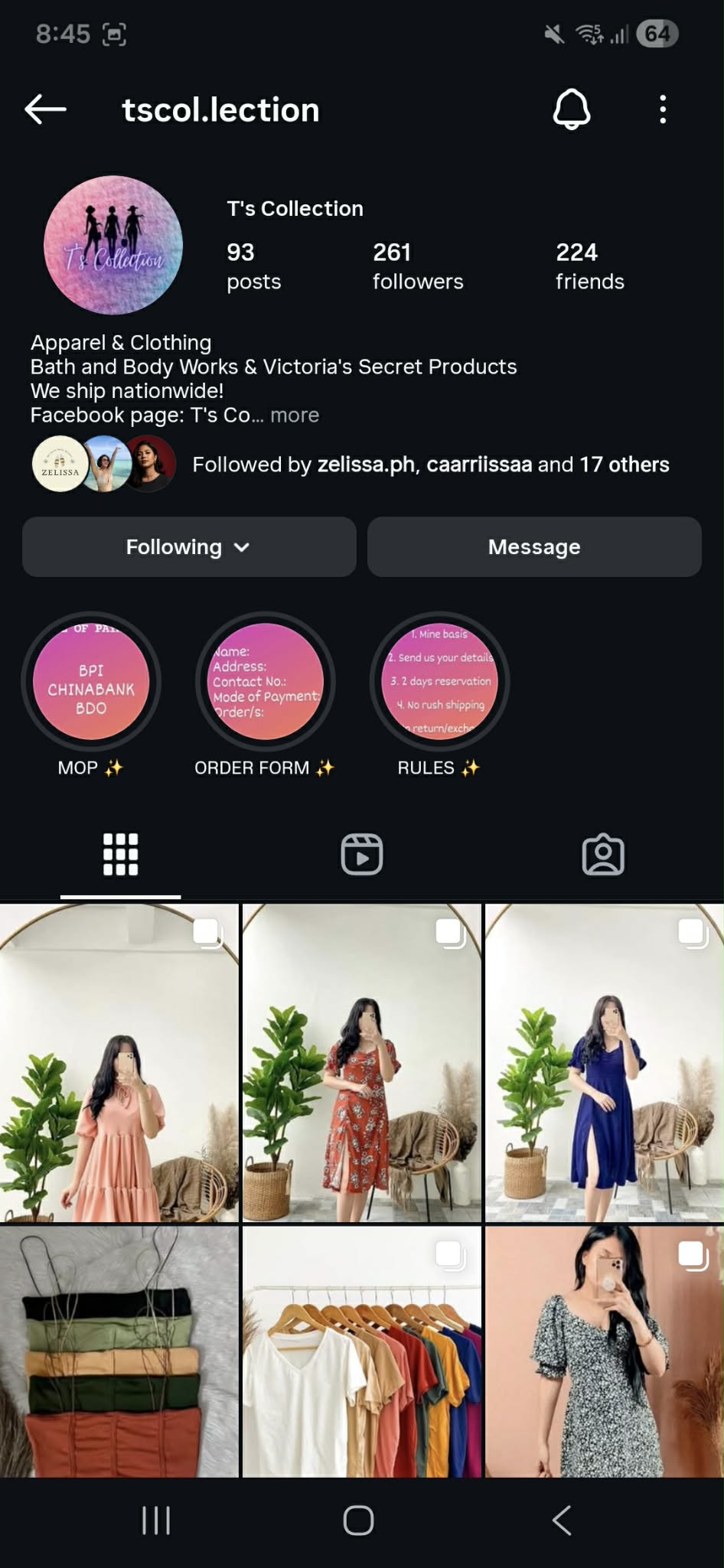724x1568 pixels.
Task: Open the peach dress post
Action: pos(119,1062)
